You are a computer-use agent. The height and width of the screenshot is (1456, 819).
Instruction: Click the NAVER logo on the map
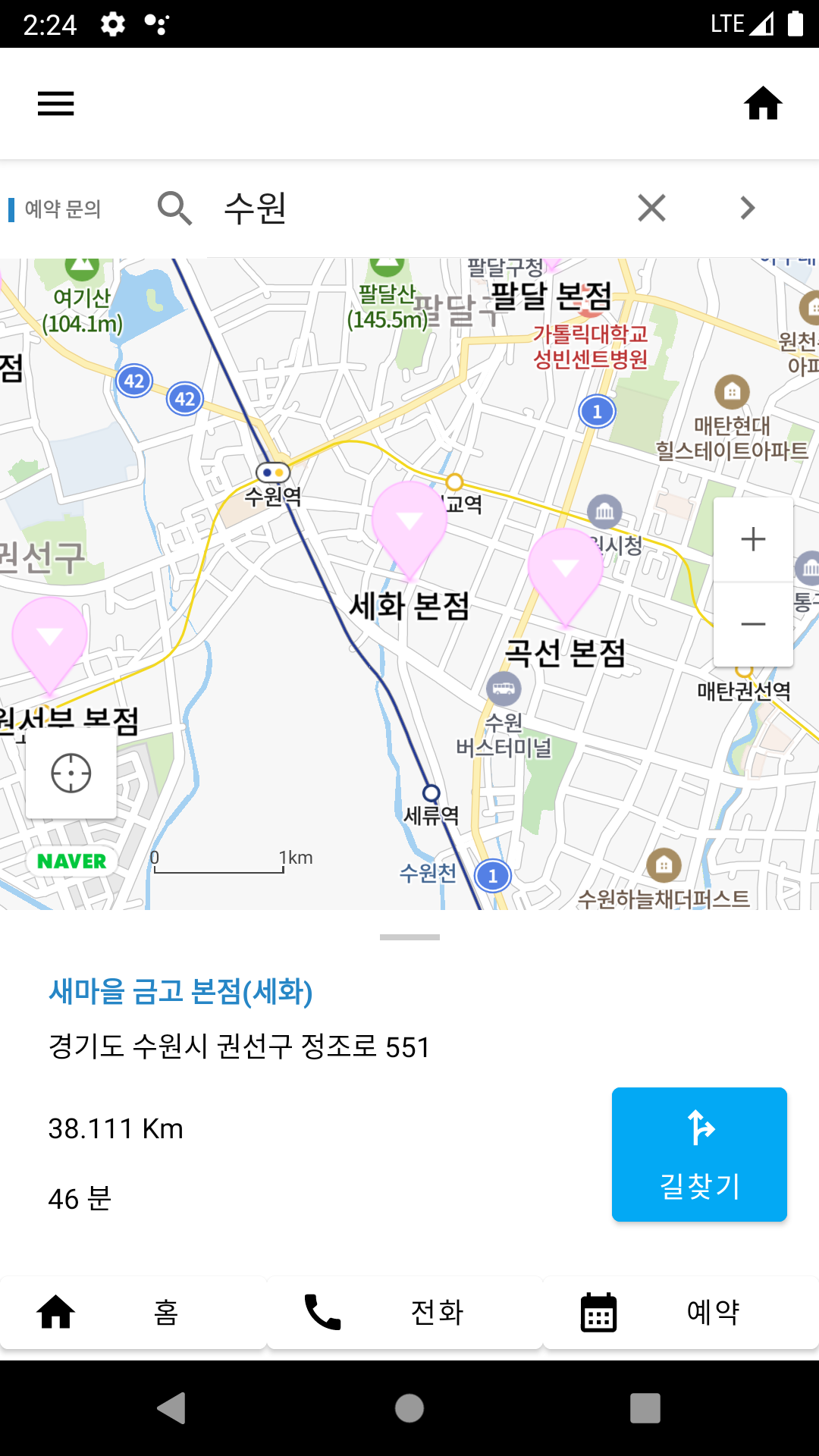click(71, 861)
